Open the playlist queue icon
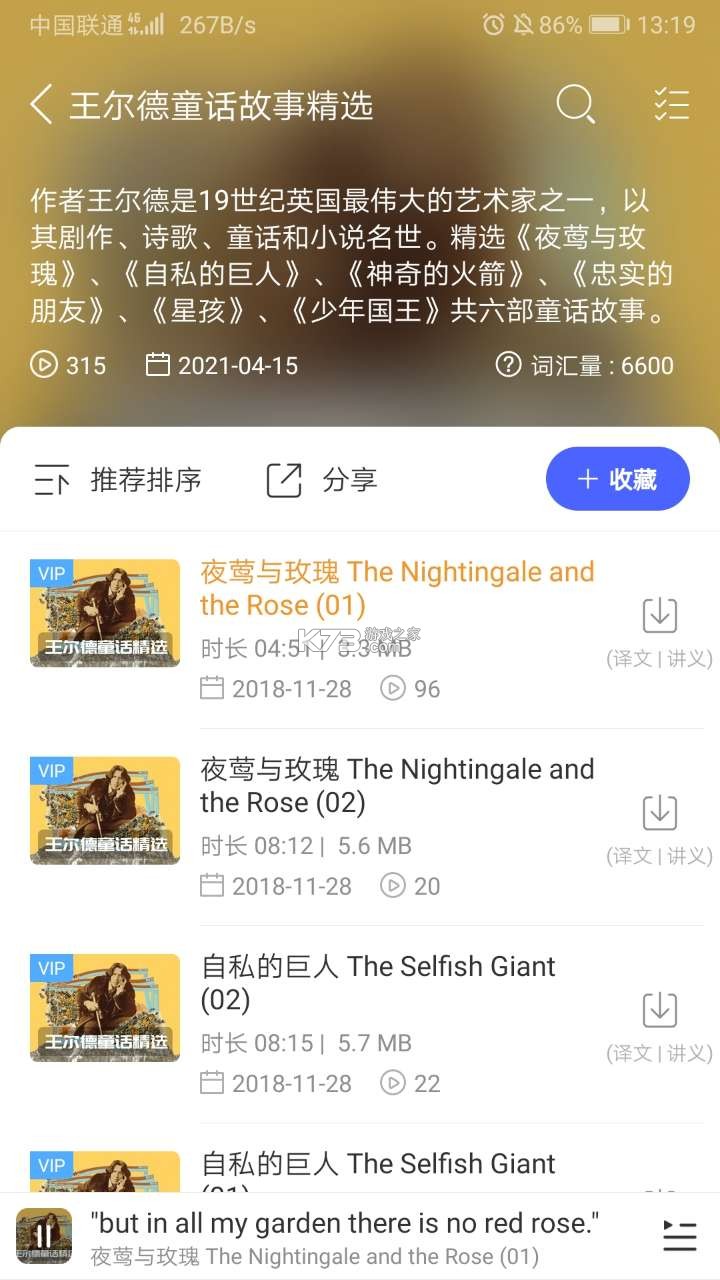This screenshot has width=720, height=1280. coord(680,1236)
